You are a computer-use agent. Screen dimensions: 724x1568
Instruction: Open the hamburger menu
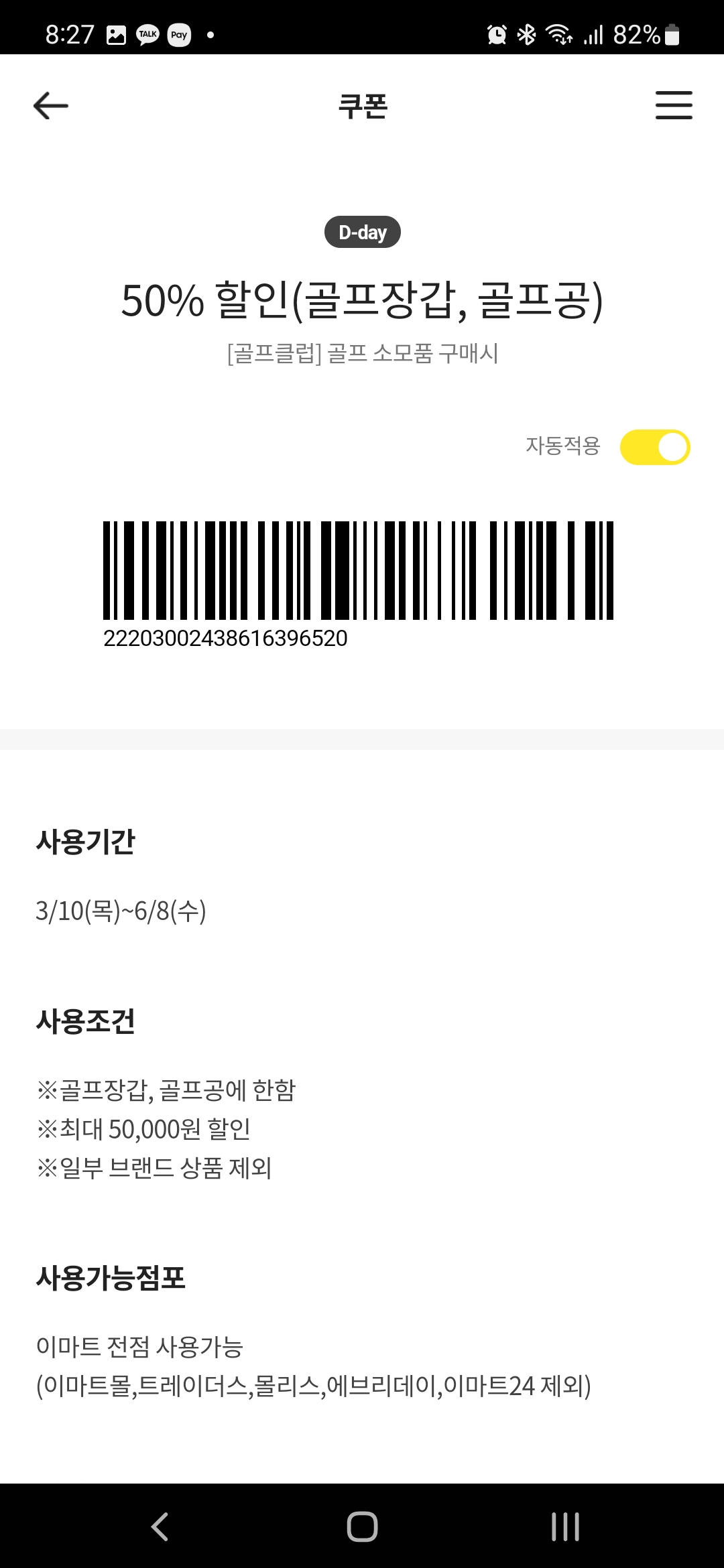click(673, 106)
